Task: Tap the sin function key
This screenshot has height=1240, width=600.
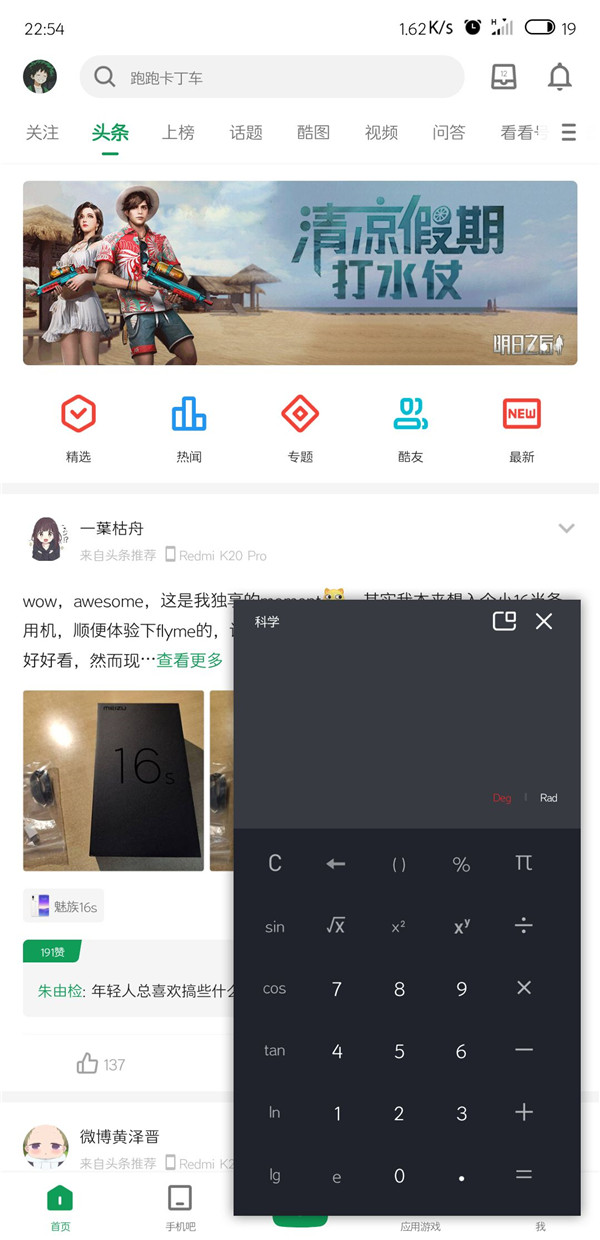Action: point(275,927)
